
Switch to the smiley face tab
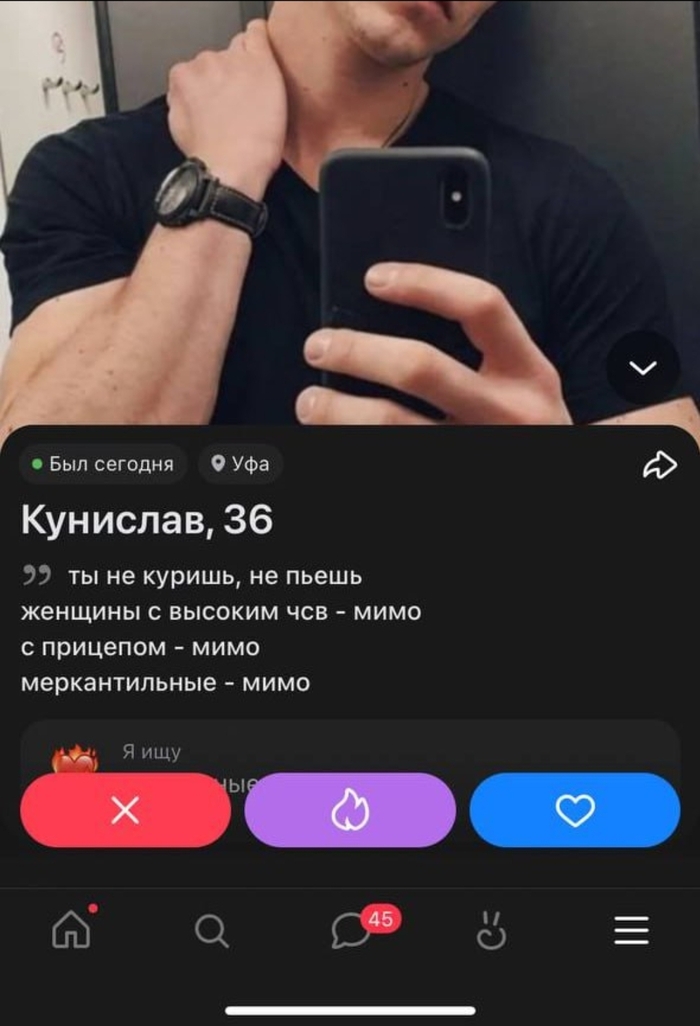click(490, 932)
